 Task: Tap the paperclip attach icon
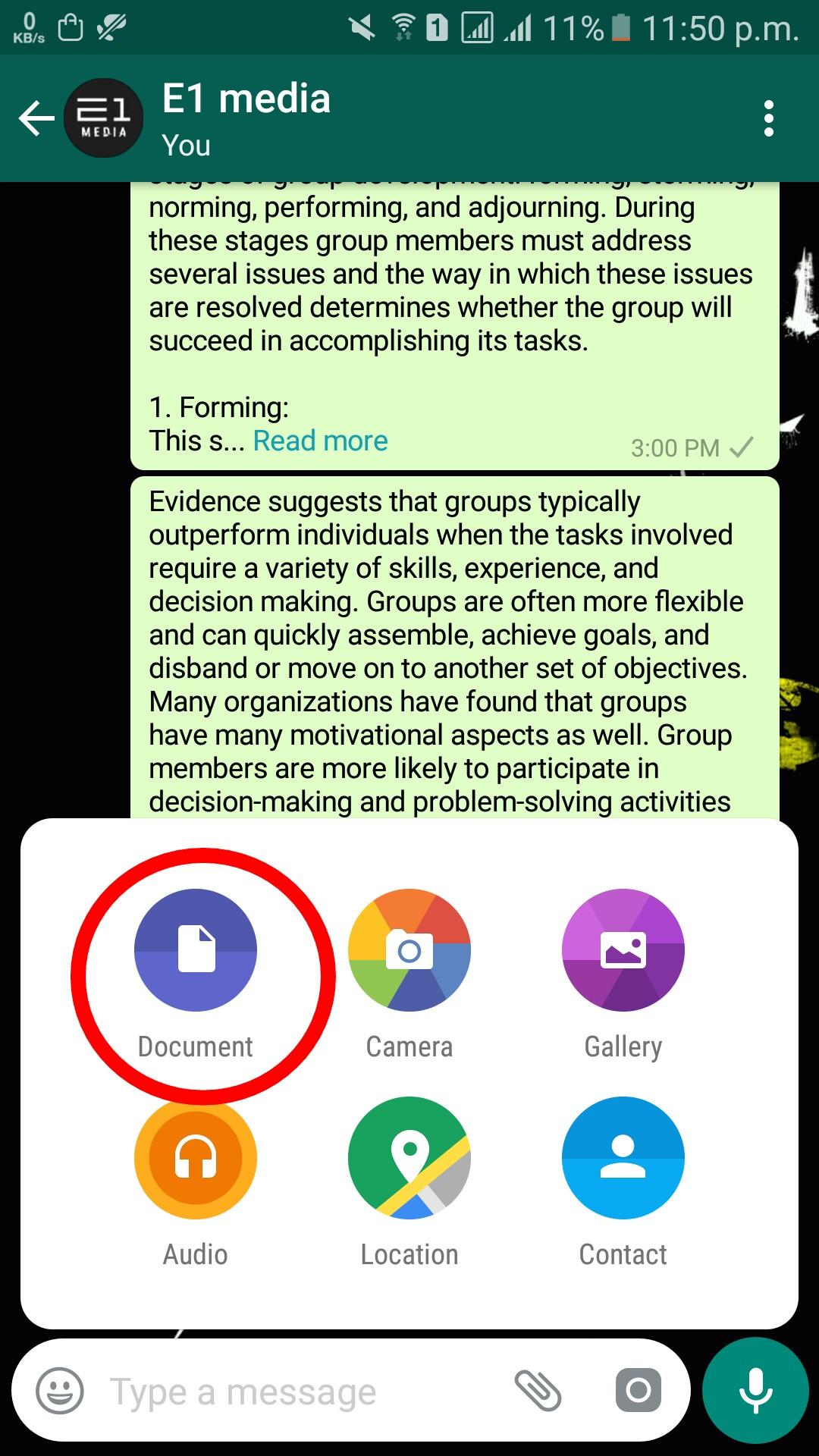click(538, 1391)
